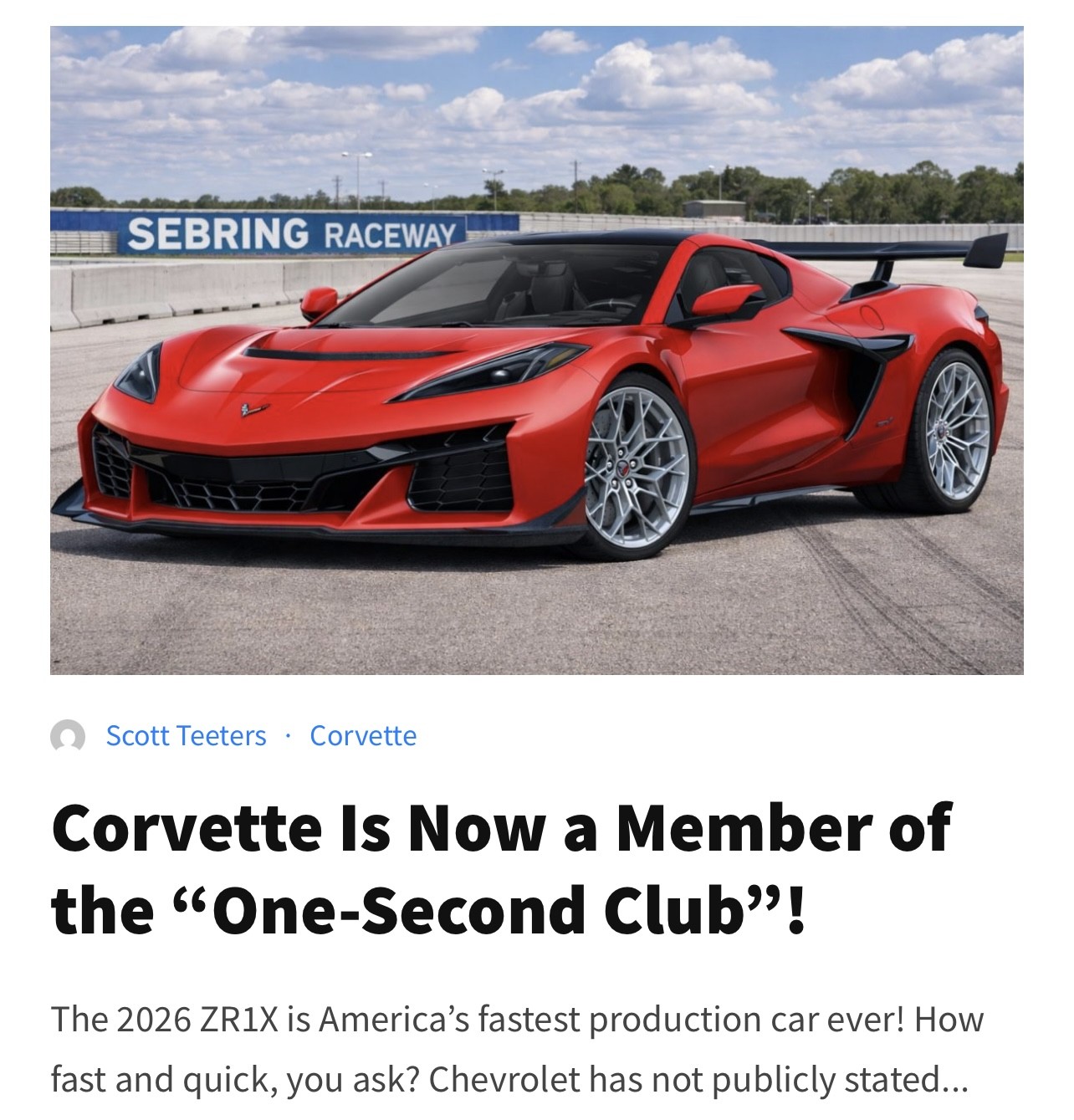1074x1120 pixels.
Task: Open the Corvette category link
Action: coord(363,735)
